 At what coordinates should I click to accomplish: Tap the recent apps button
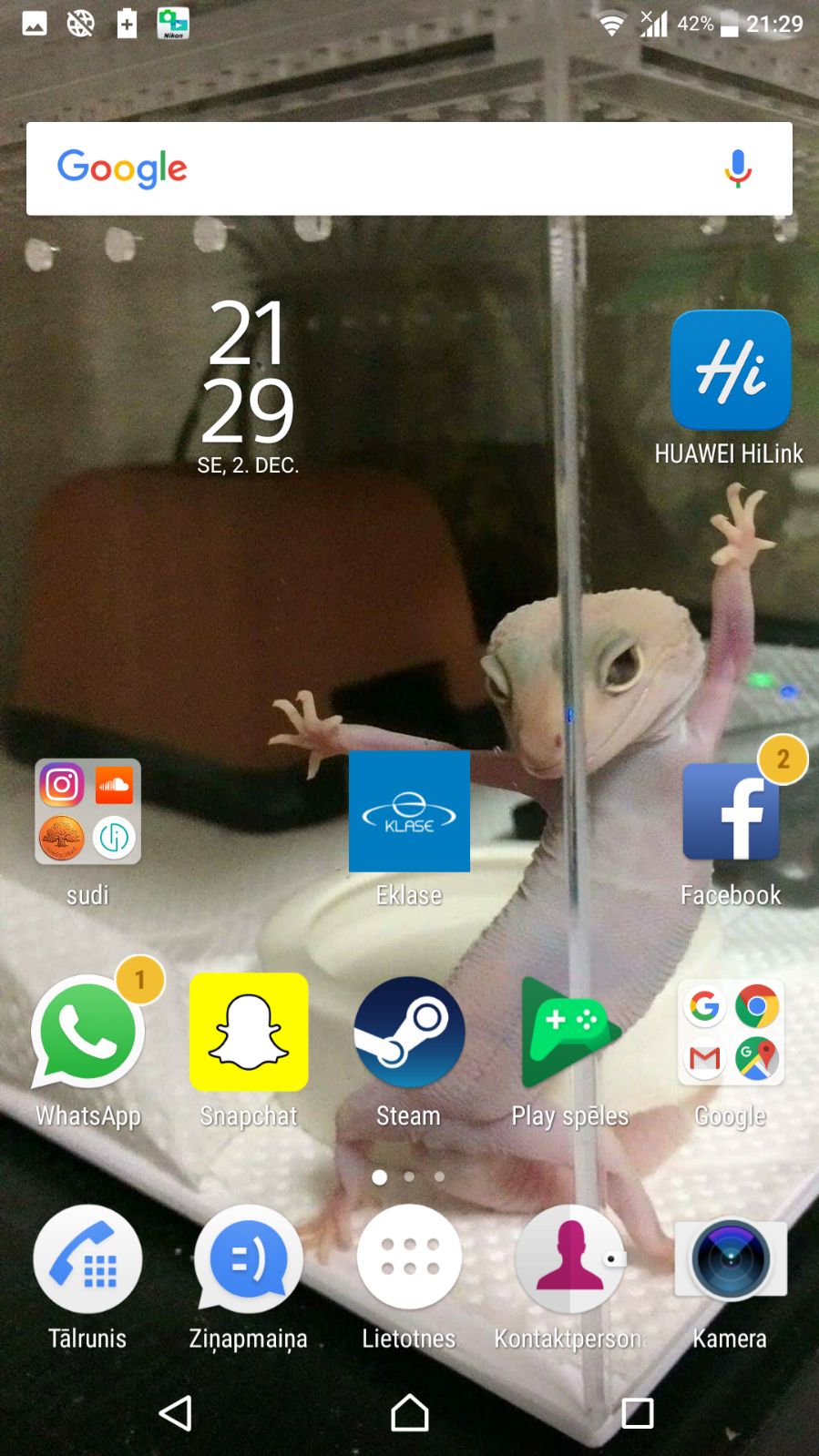pyautogui.click(x=637, y=1413)
